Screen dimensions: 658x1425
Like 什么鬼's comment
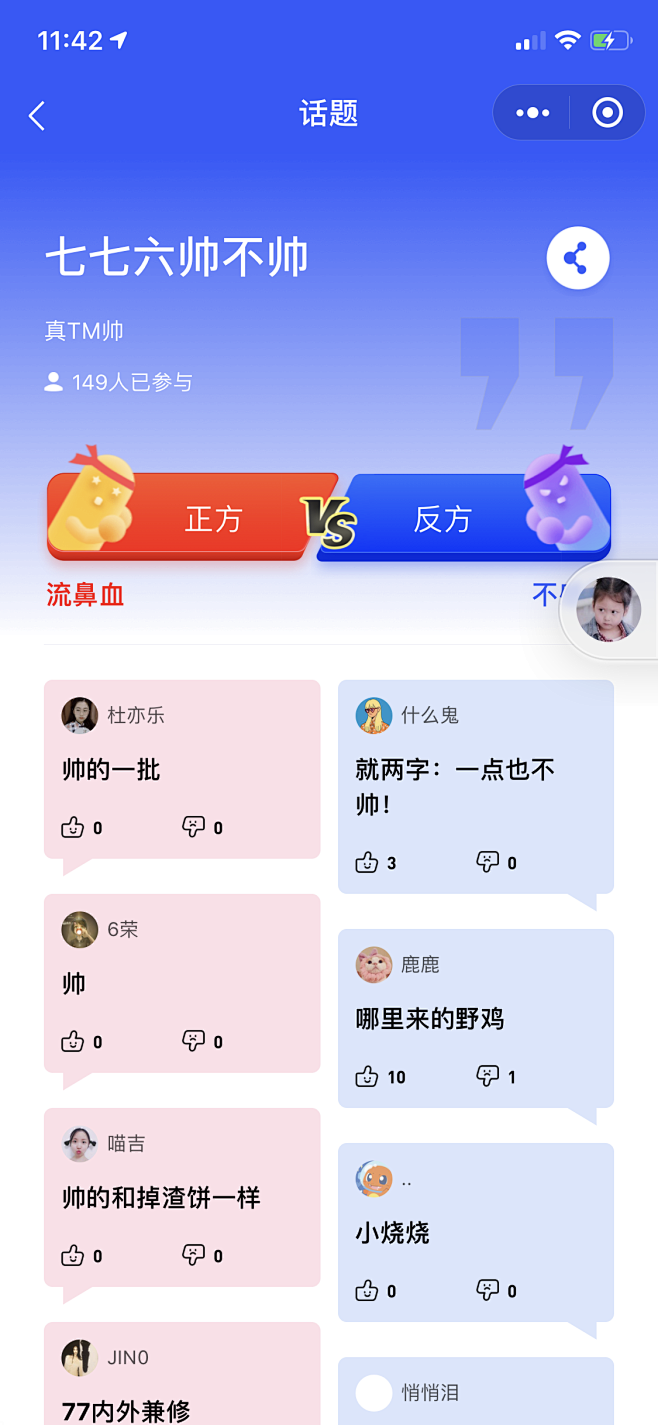tap(367, 862)
